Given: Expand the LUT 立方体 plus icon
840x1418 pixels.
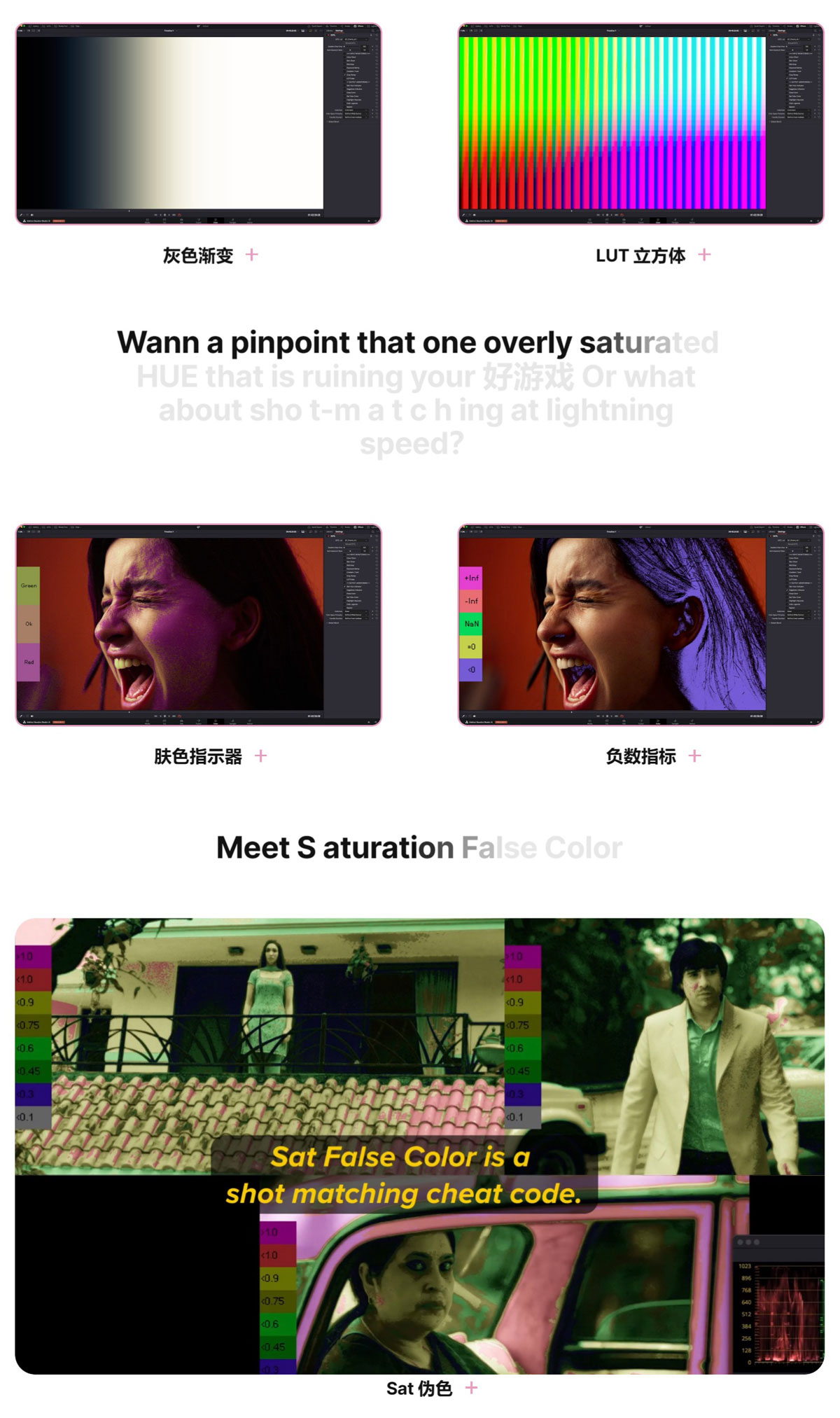Looking at the screenshot, I should coord(704,255).
